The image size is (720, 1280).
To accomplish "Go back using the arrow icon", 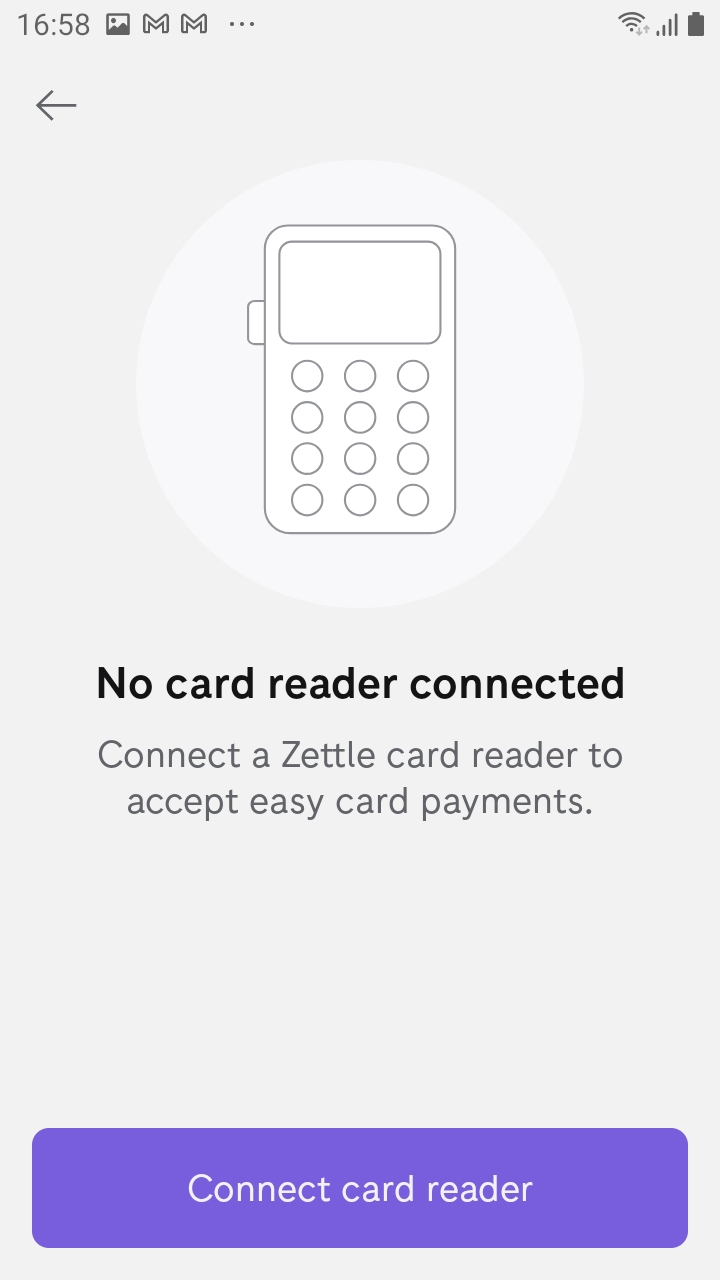I will pos(56,105).
